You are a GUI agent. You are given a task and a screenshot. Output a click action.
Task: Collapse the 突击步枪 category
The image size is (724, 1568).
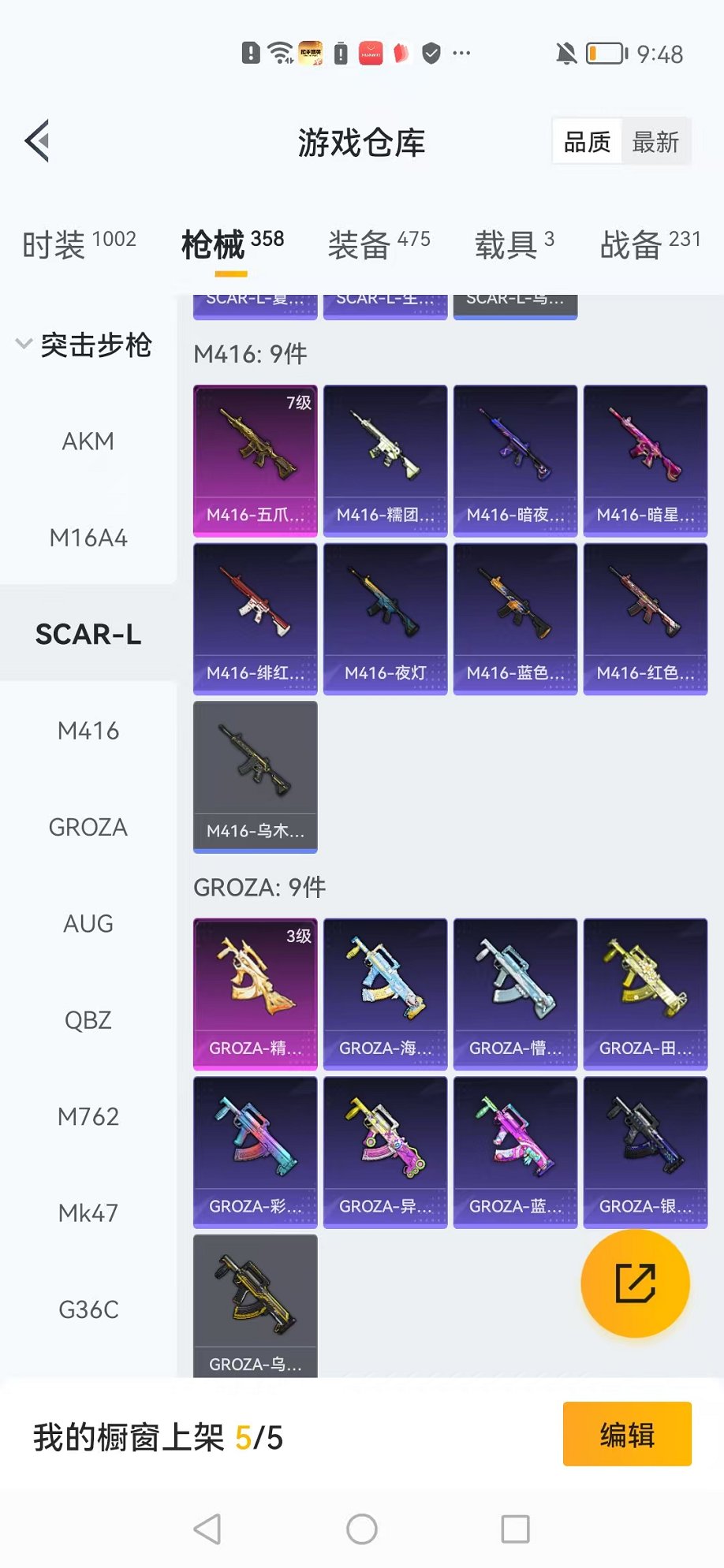pyautogui.click(x=83, y=345)
